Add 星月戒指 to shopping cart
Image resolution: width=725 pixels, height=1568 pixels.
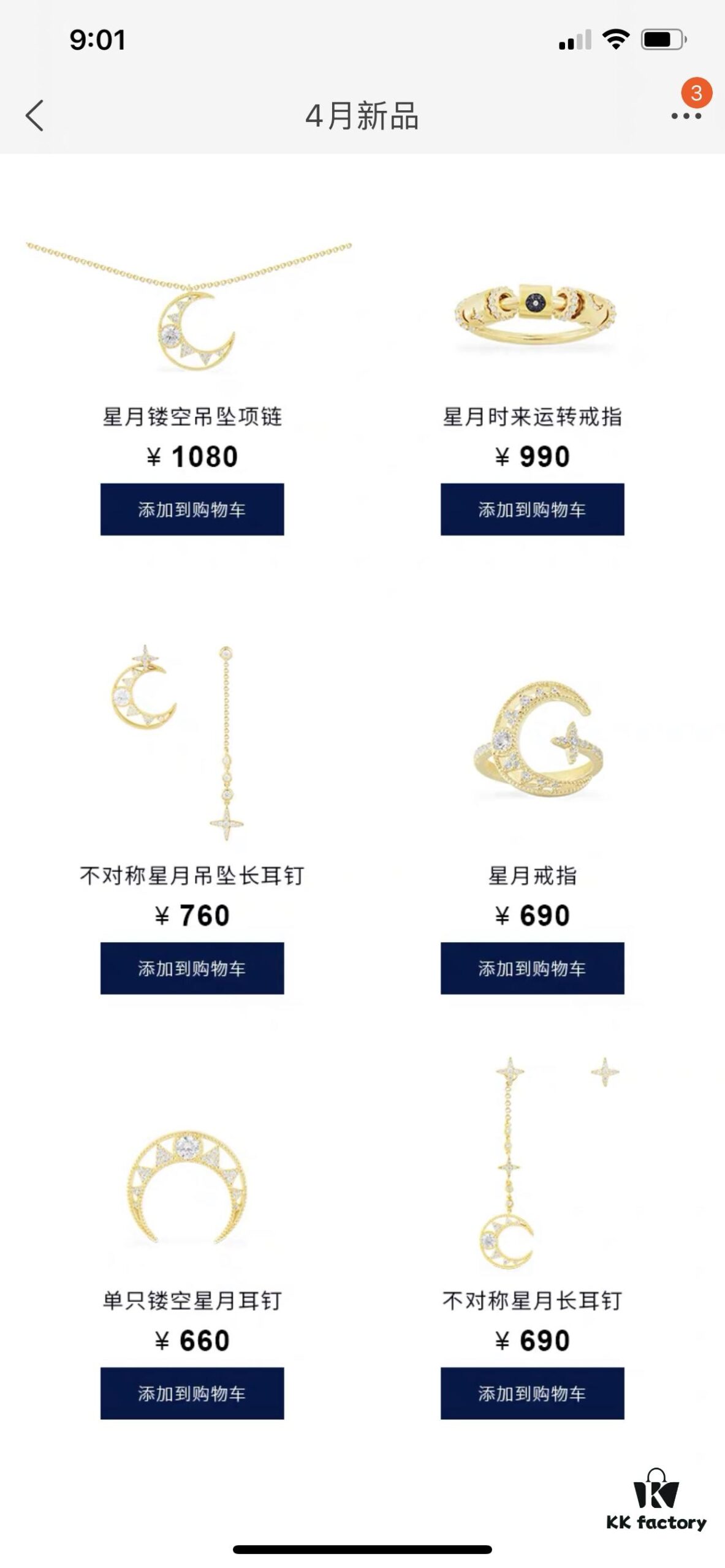click(532, 968)
